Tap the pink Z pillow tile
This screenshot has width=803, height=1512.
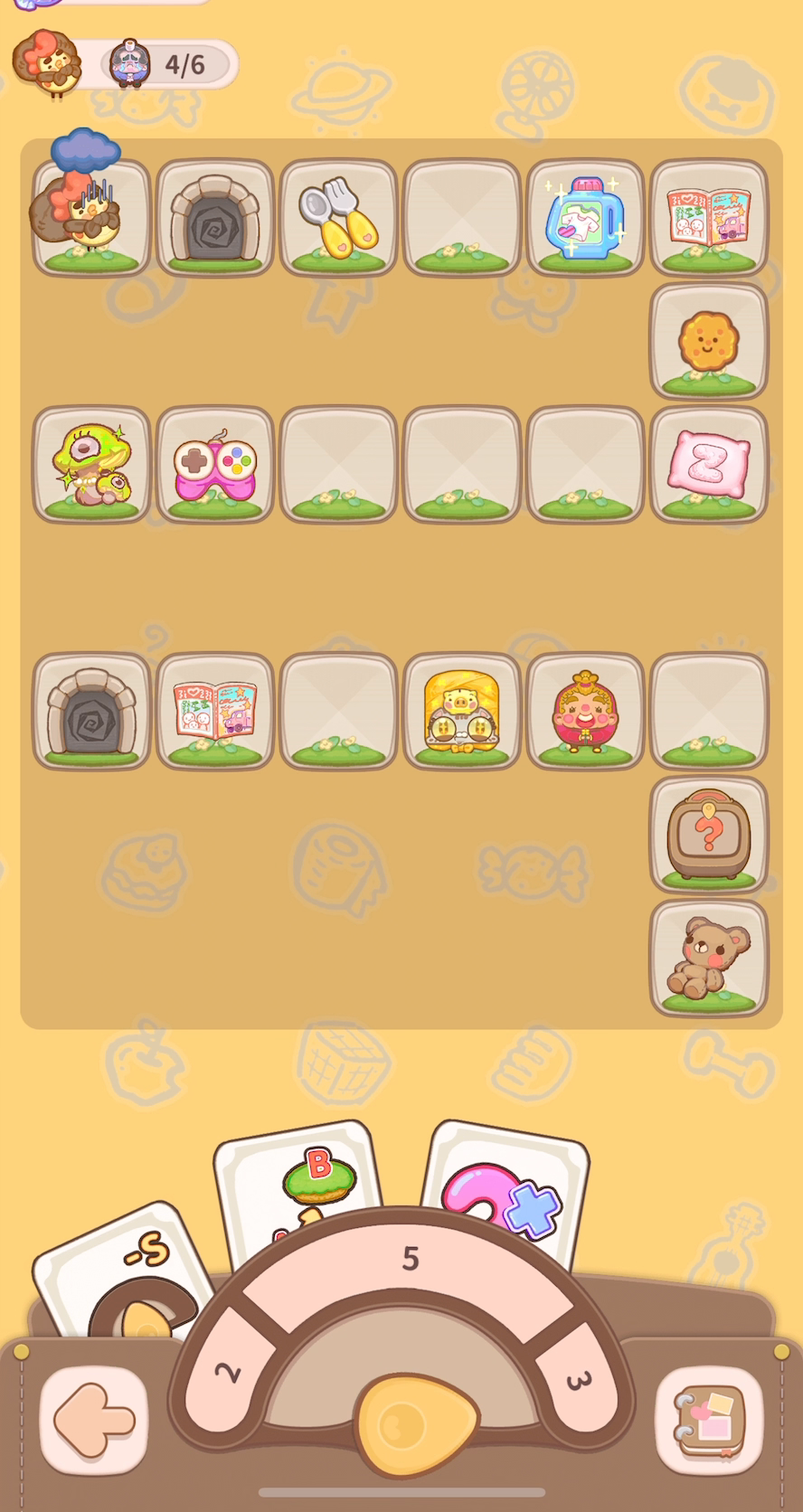[x=709, y=465]
